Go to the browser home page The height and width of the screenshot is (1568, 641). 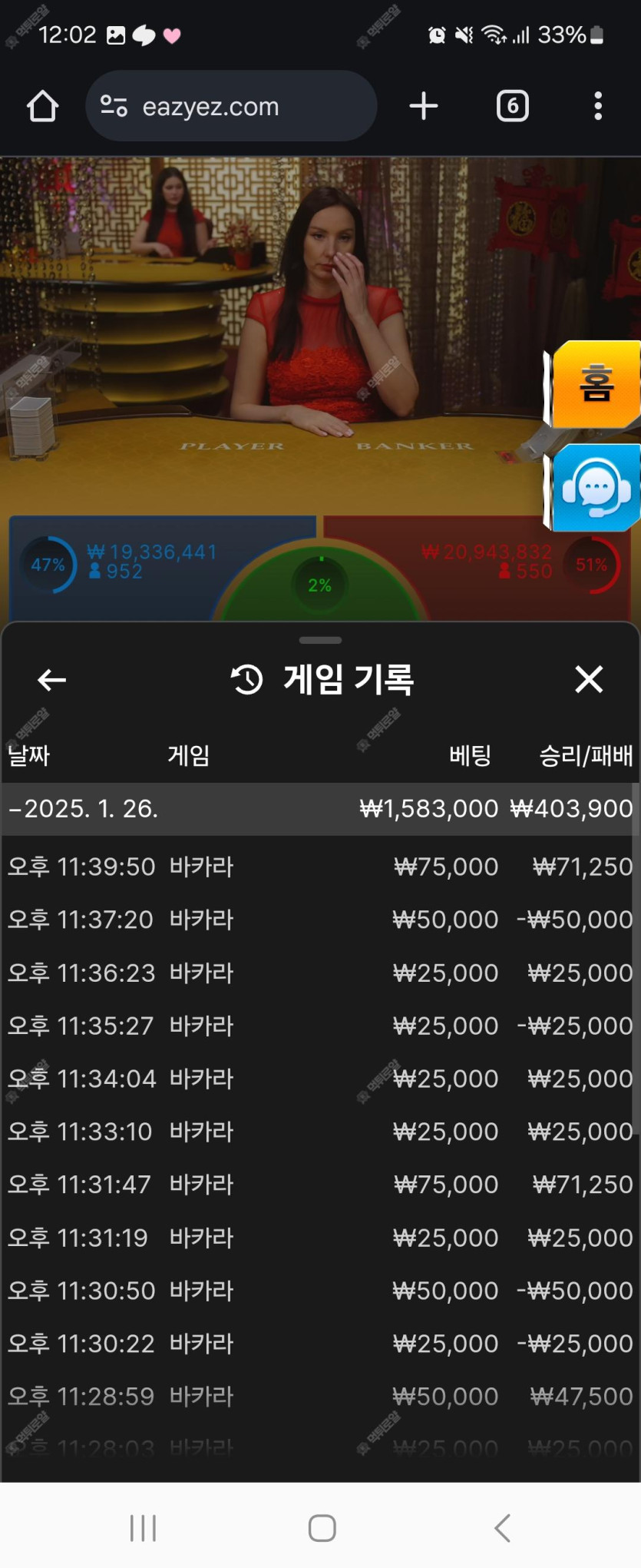[x=42, y=106]
